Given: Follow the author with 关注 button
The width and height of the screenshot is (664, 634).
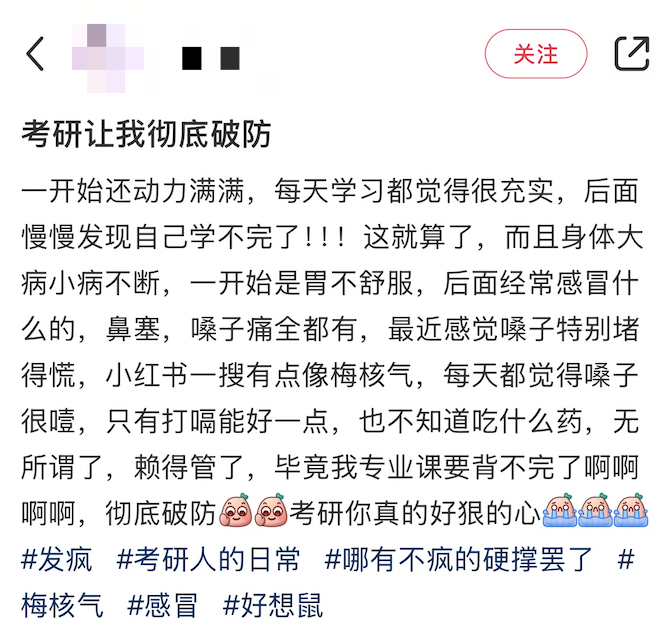Looking at the screenshot, I should tap(535, 54).
